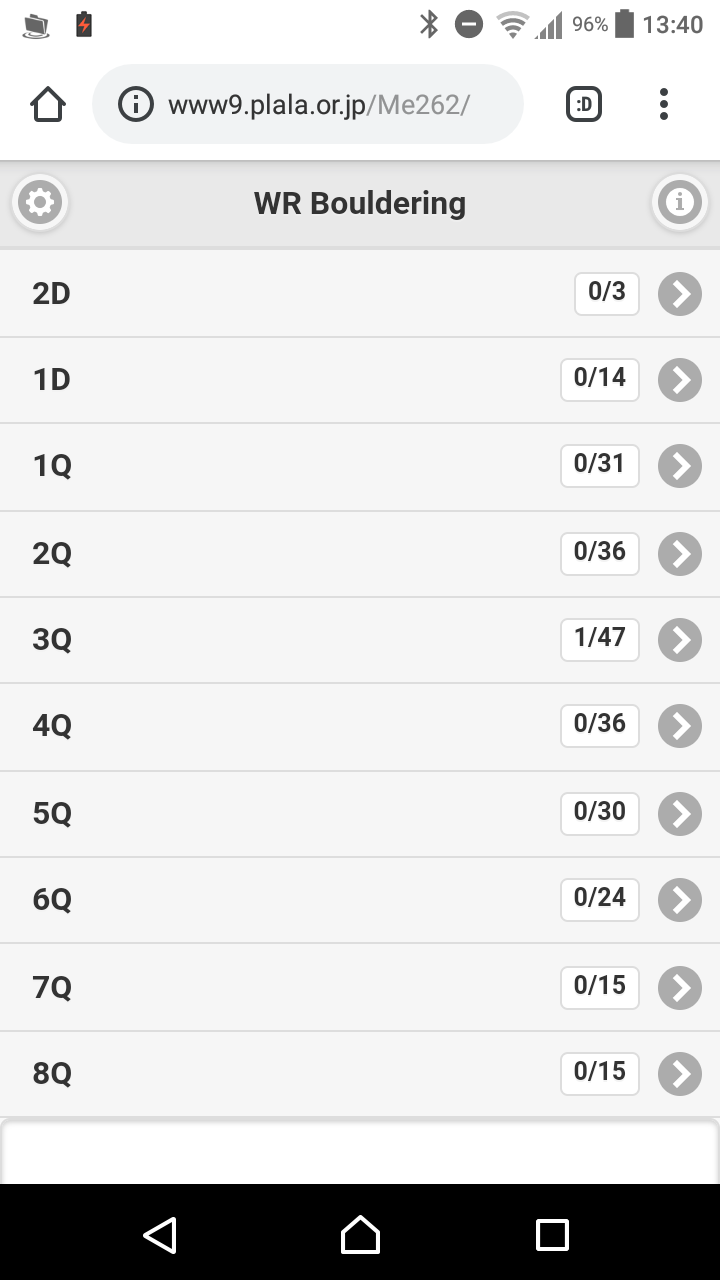
Task: Open the 2Q grade list
Action: click(x=360, y=554)
